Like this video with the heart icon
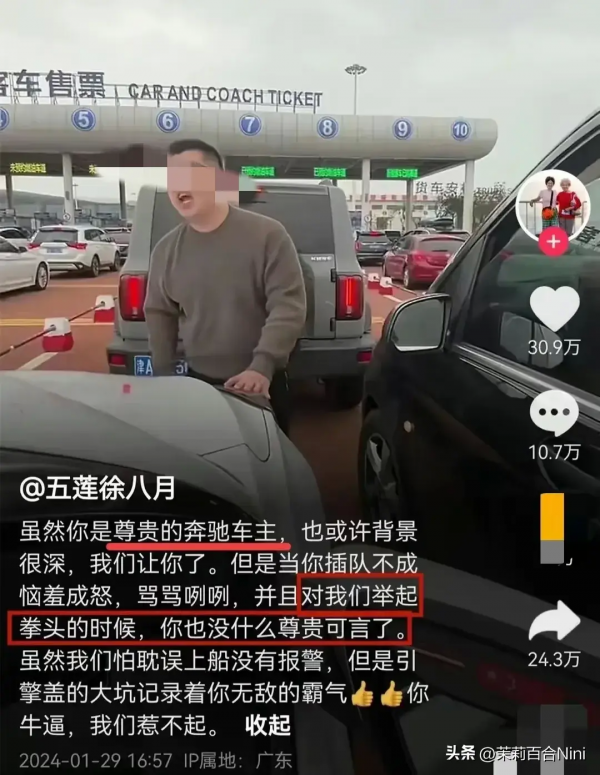 [553, 308]
